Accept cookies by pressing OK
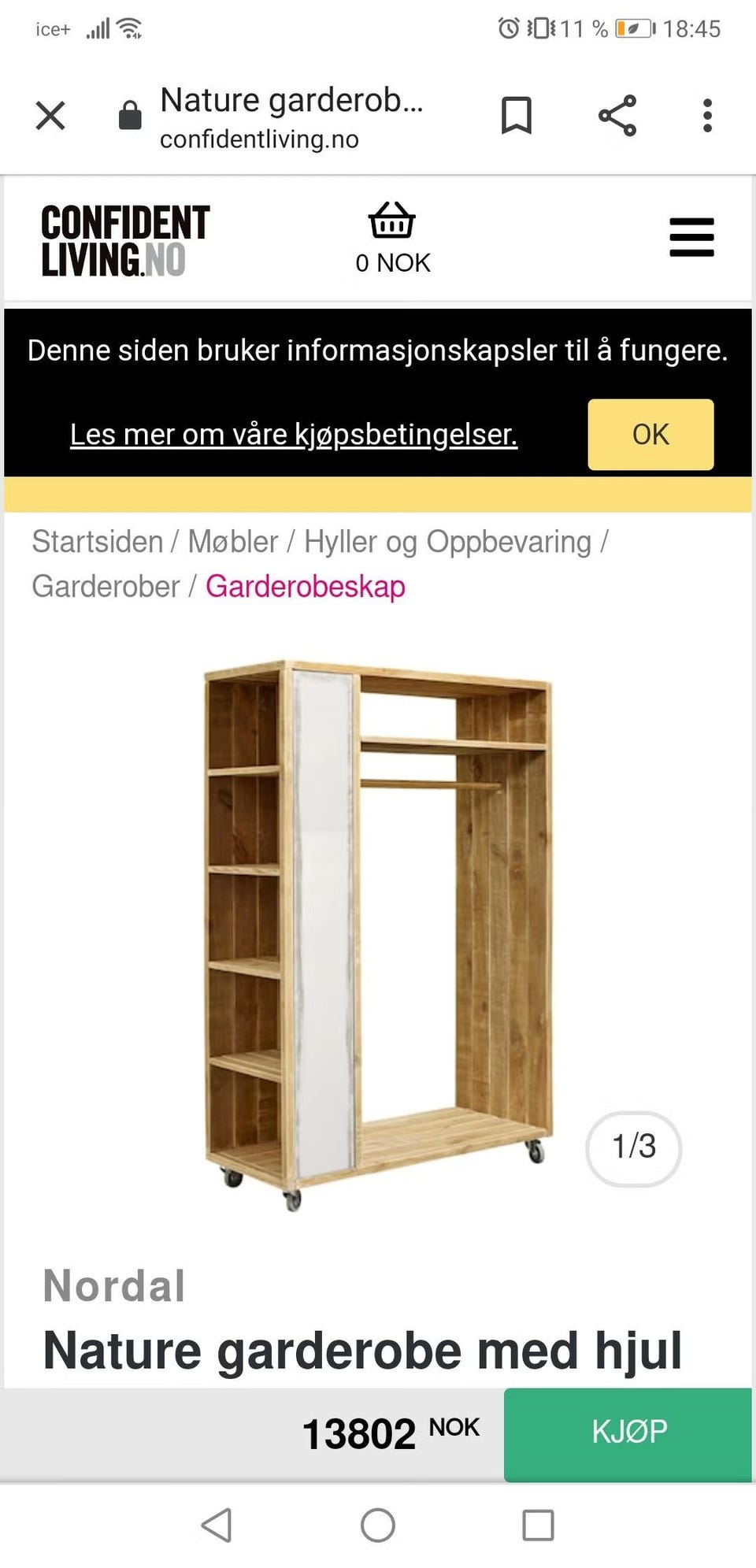Screen dimensions: 756x1568 click(650, 434)
